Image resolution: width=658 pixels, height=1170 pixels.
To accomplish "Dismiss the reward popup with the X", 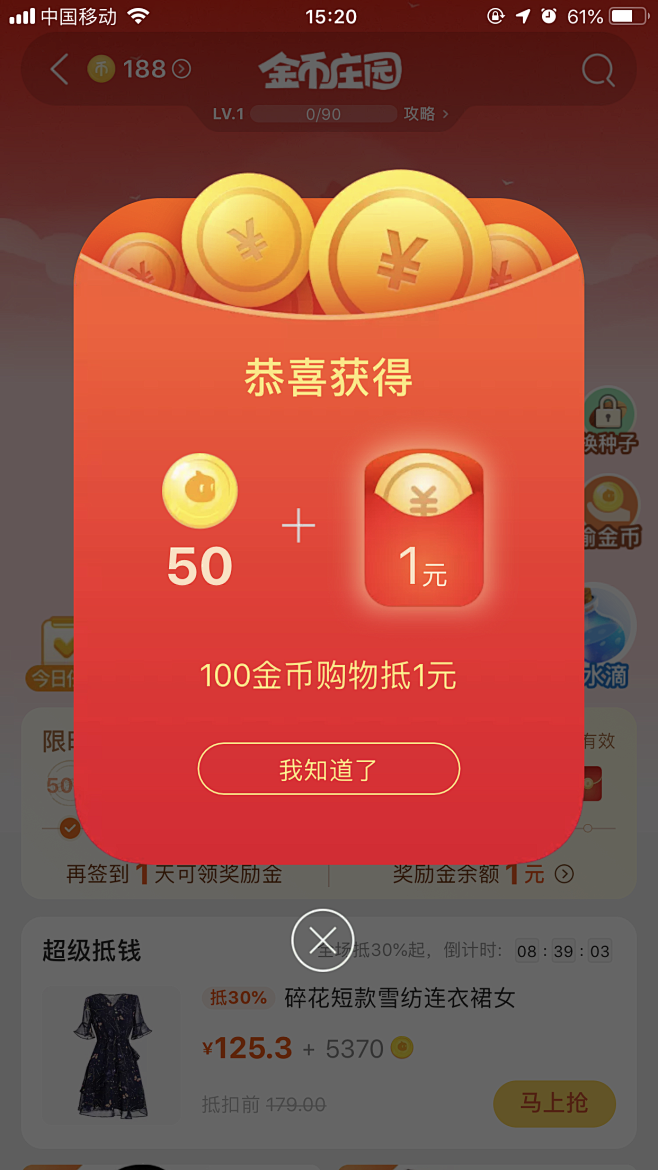I will coord(322,940).
